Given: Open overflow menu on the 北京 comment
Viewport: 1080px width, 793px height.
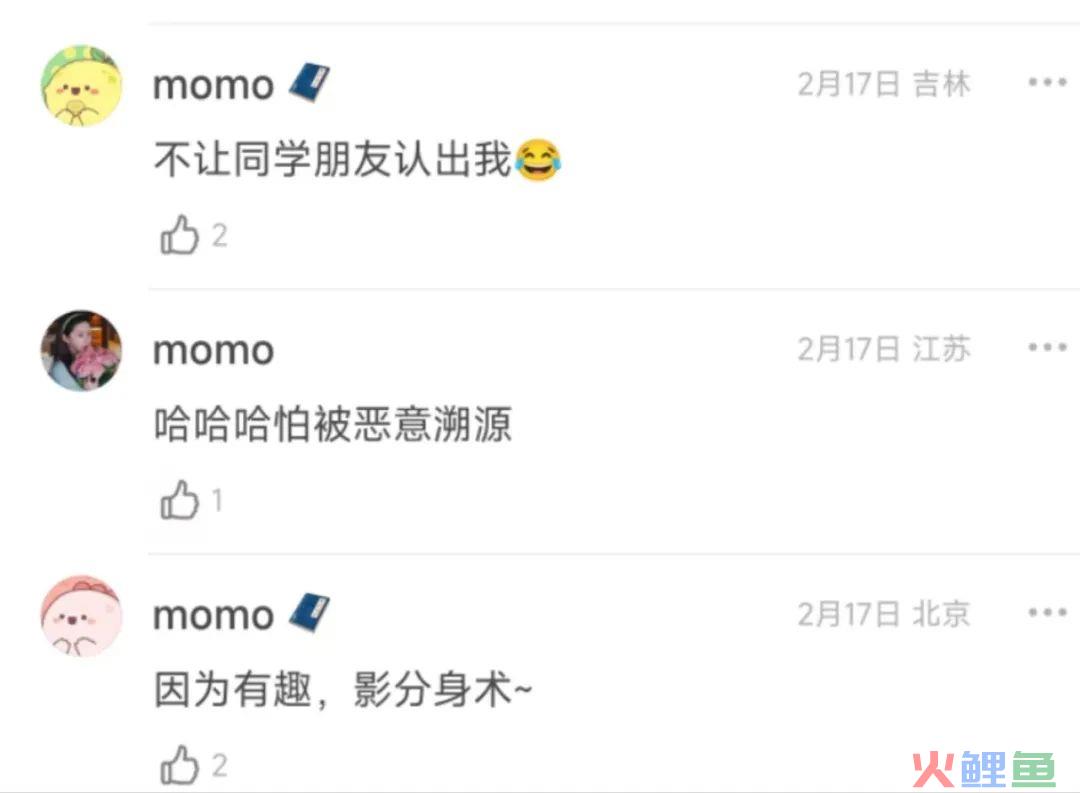Looking at the screenshot, I should (x=1047, y=613).
